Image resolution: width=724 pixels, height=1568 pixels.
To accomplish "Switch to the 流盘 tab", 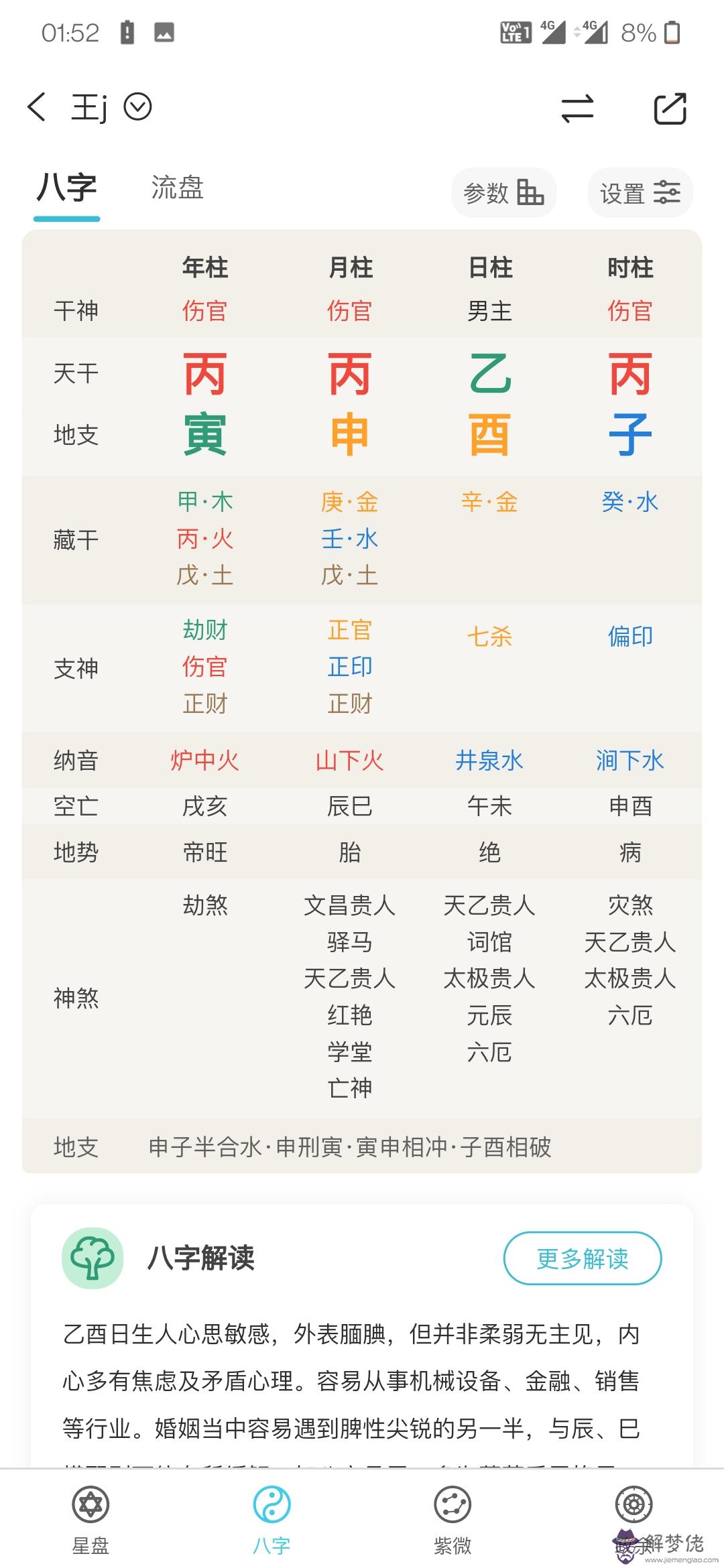I will coord(177,188).
